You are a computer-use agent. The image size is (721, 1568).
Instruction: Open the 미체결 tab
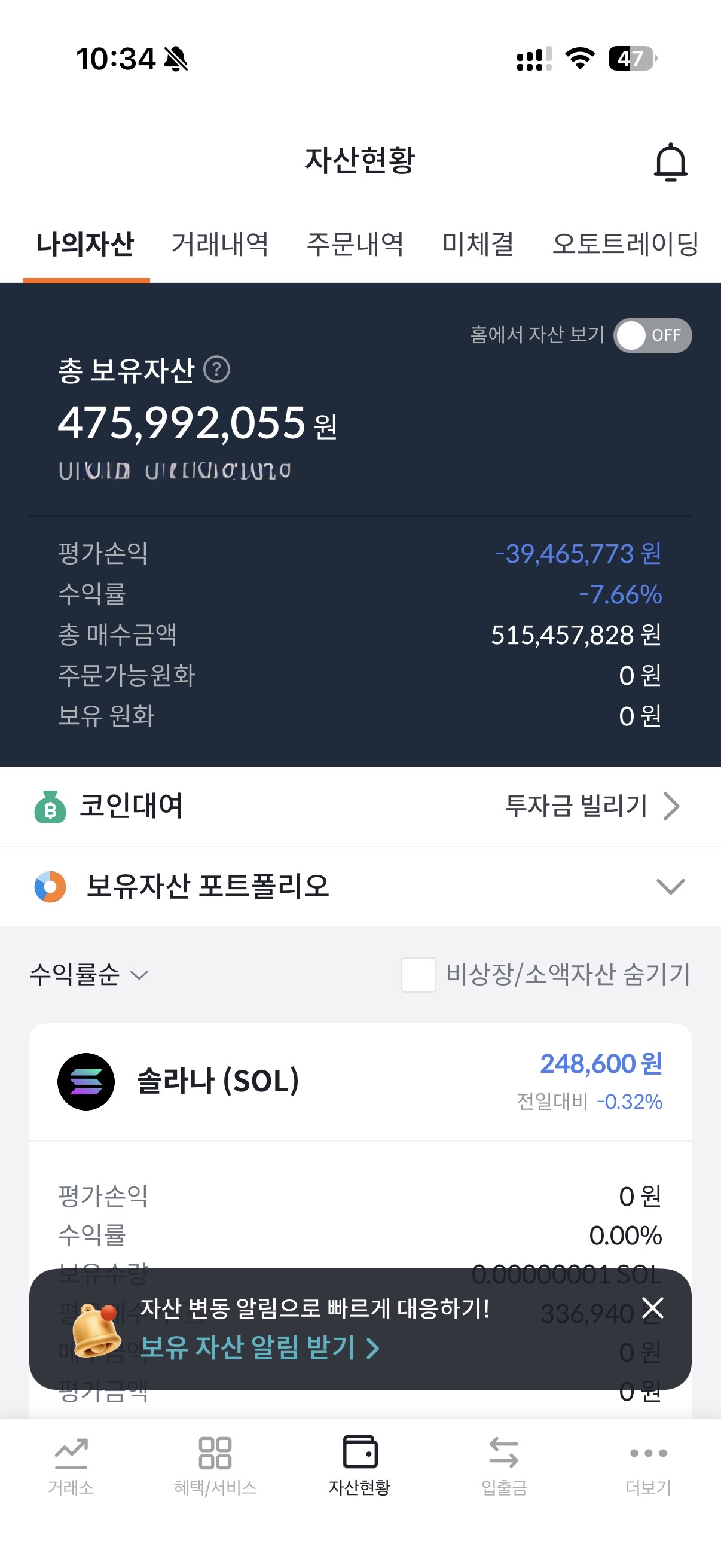pos(478,244)
